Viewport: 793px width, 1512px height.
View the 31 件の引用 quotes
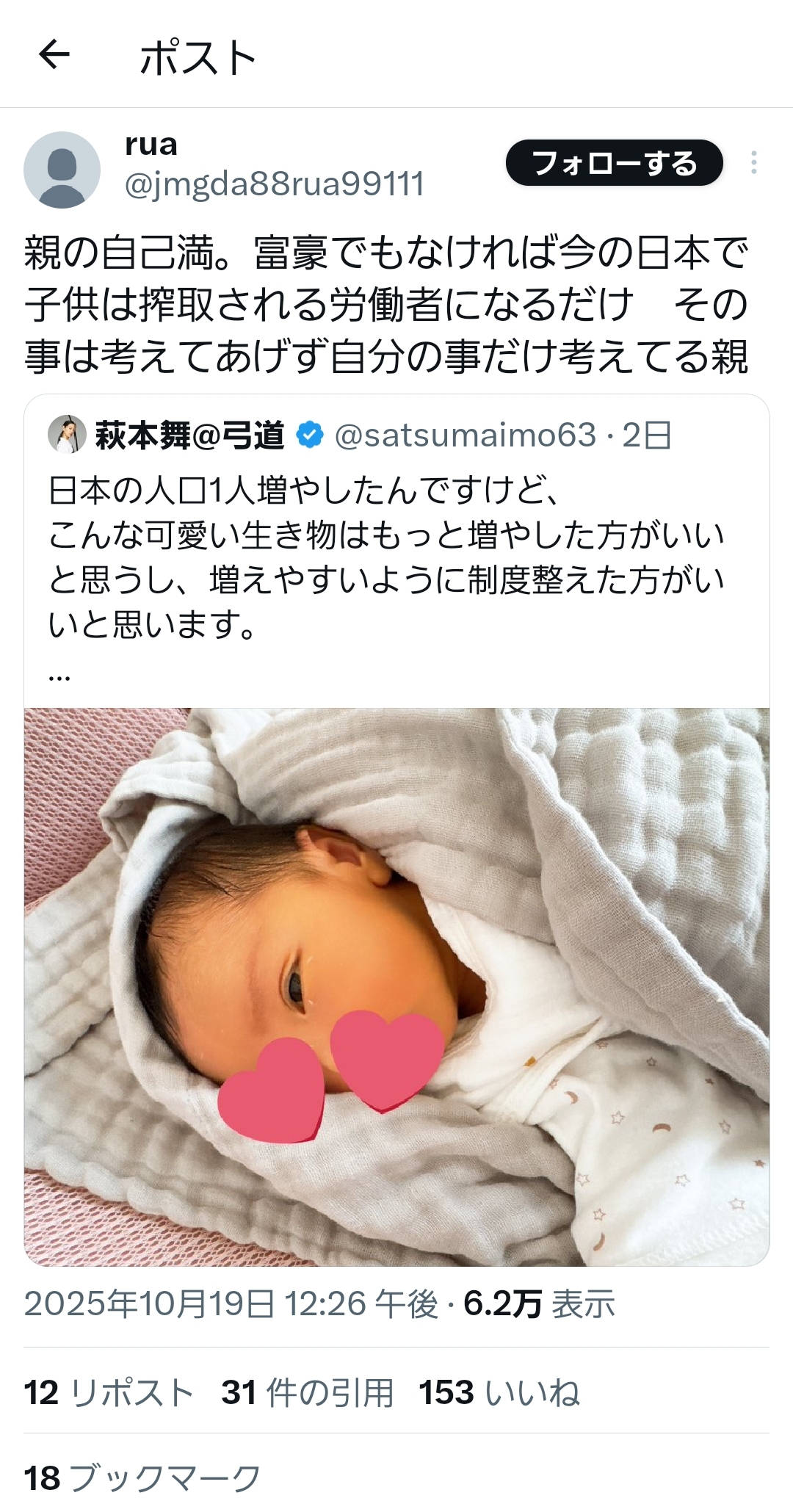[307, 1393]
